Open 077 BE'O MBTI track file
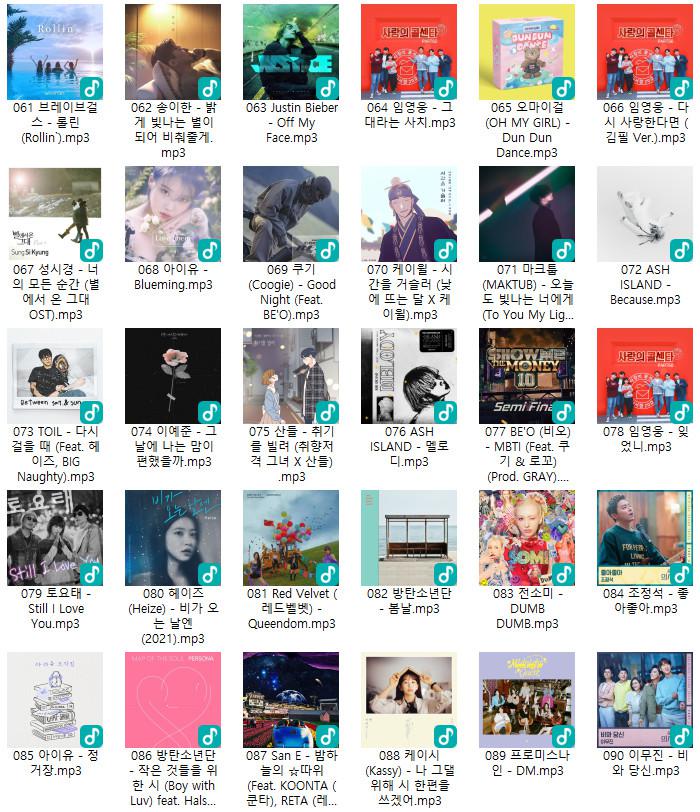This screenshot has width=700, height=812. pos(527,375)
